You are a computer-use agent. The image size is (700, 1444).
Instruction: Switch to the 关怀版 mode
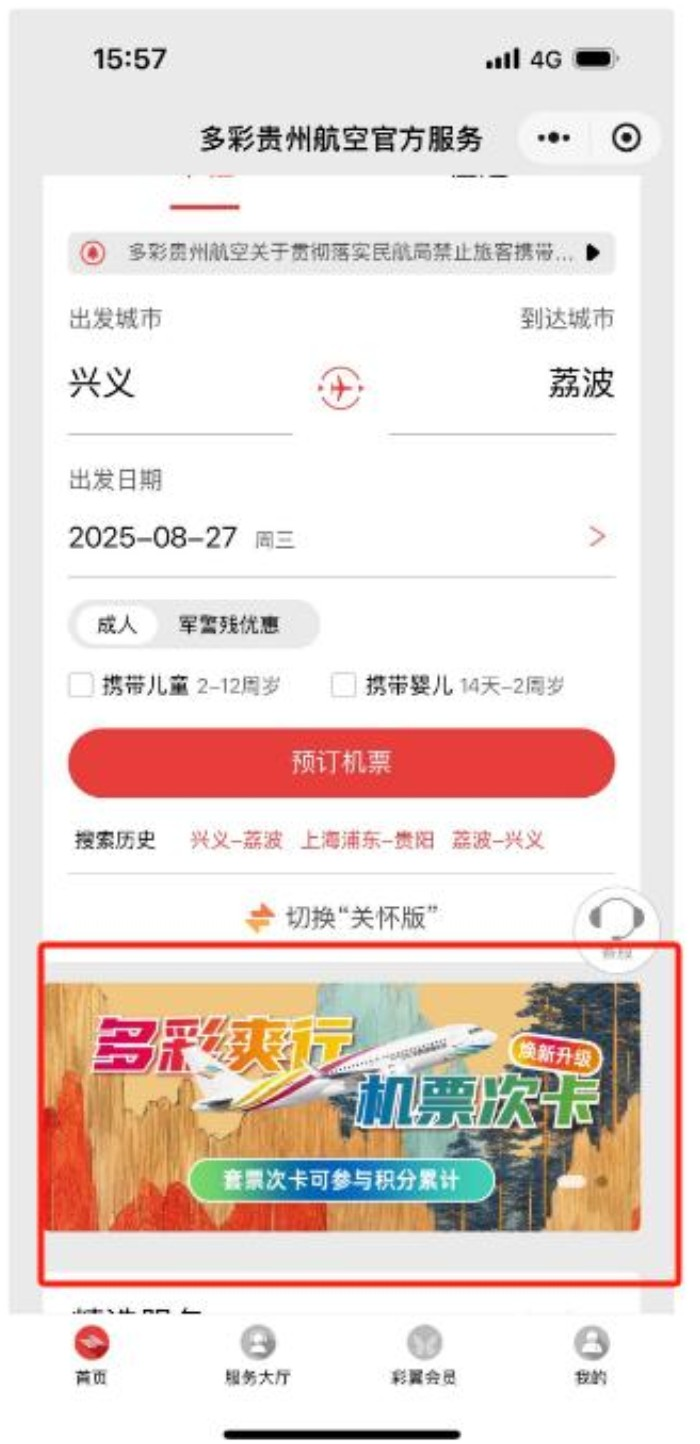pyautogui.click(x=345, y=917)
